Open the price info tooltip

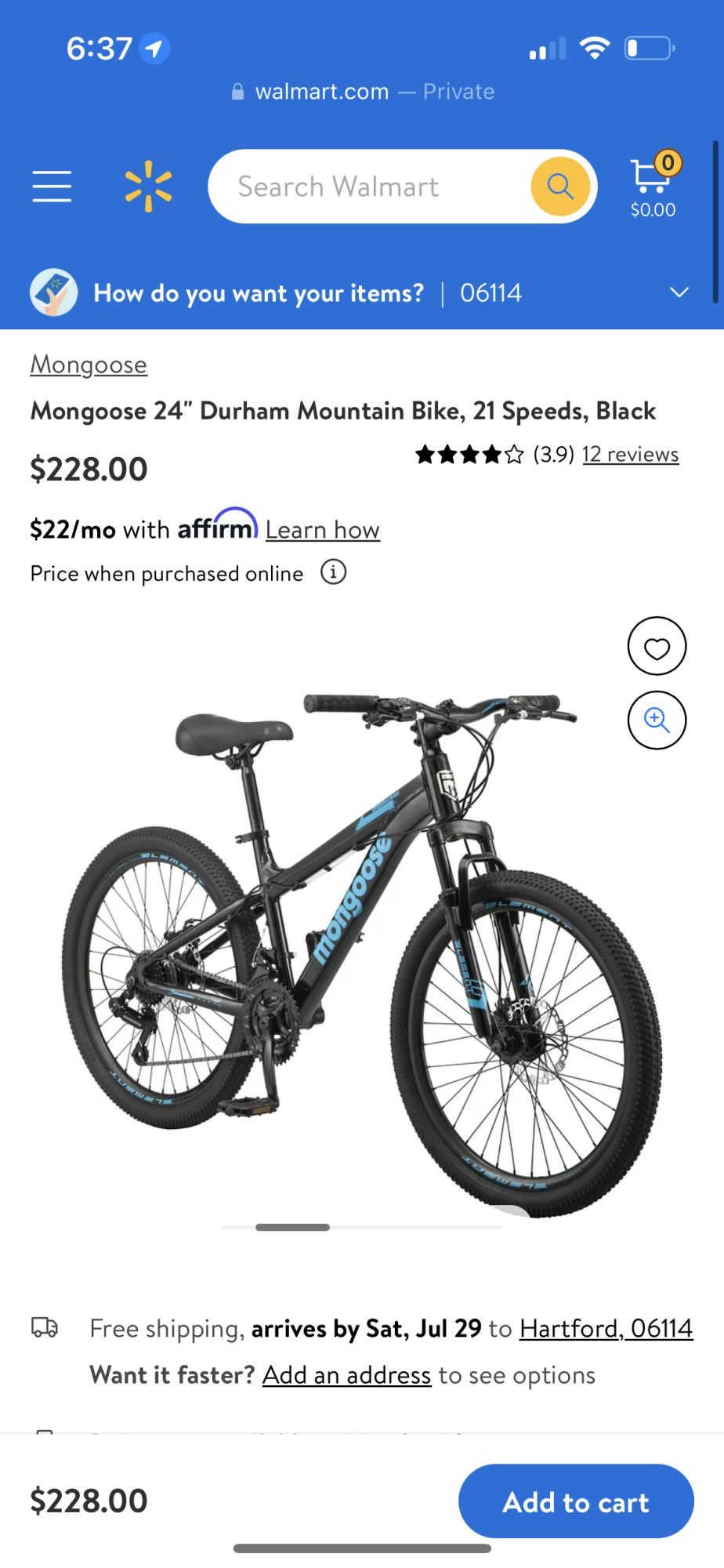click(332, 572)
